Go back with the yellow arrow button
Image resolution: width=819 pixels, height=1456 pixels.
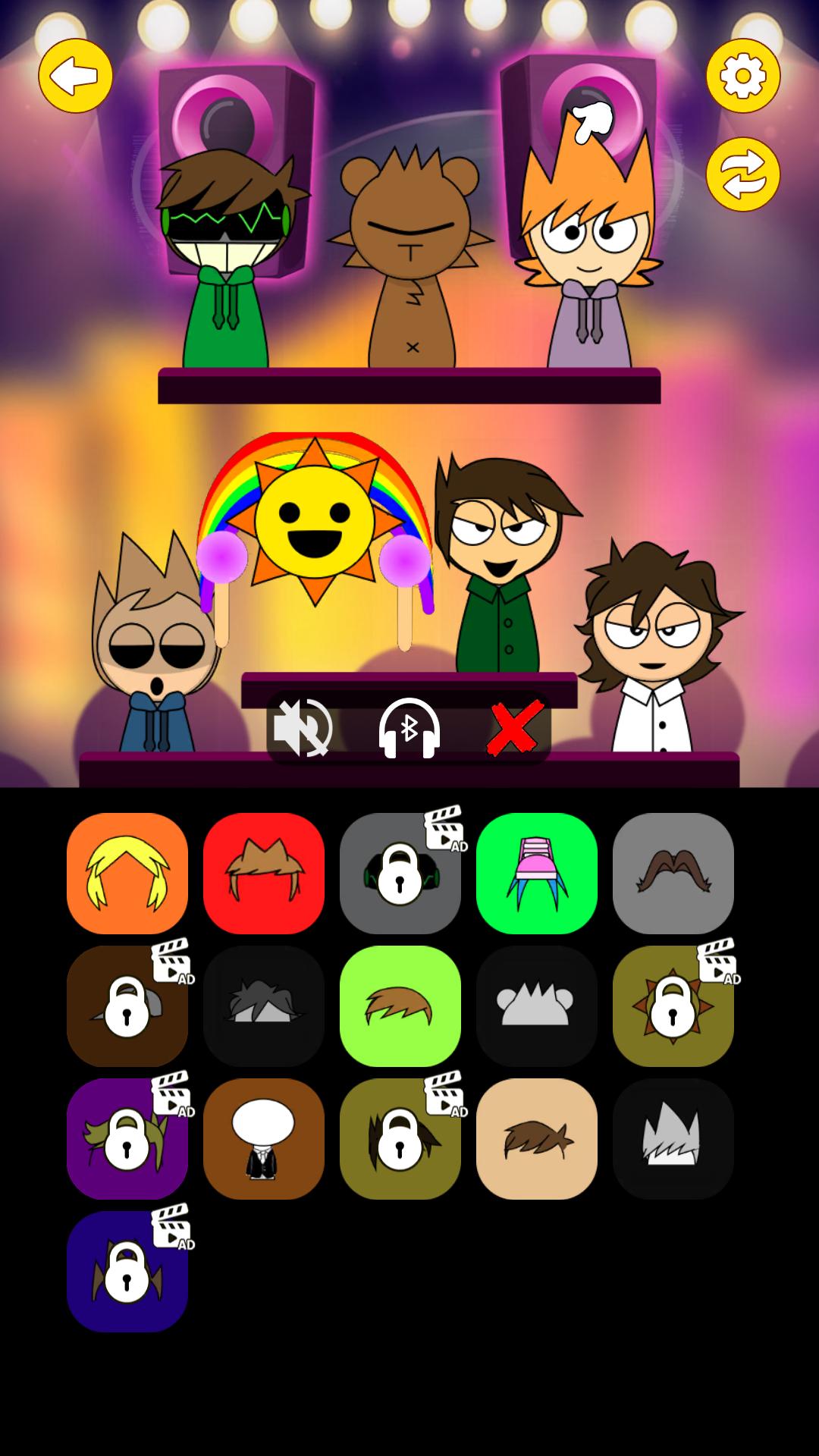pyautogui.click(x=75, y=76)
